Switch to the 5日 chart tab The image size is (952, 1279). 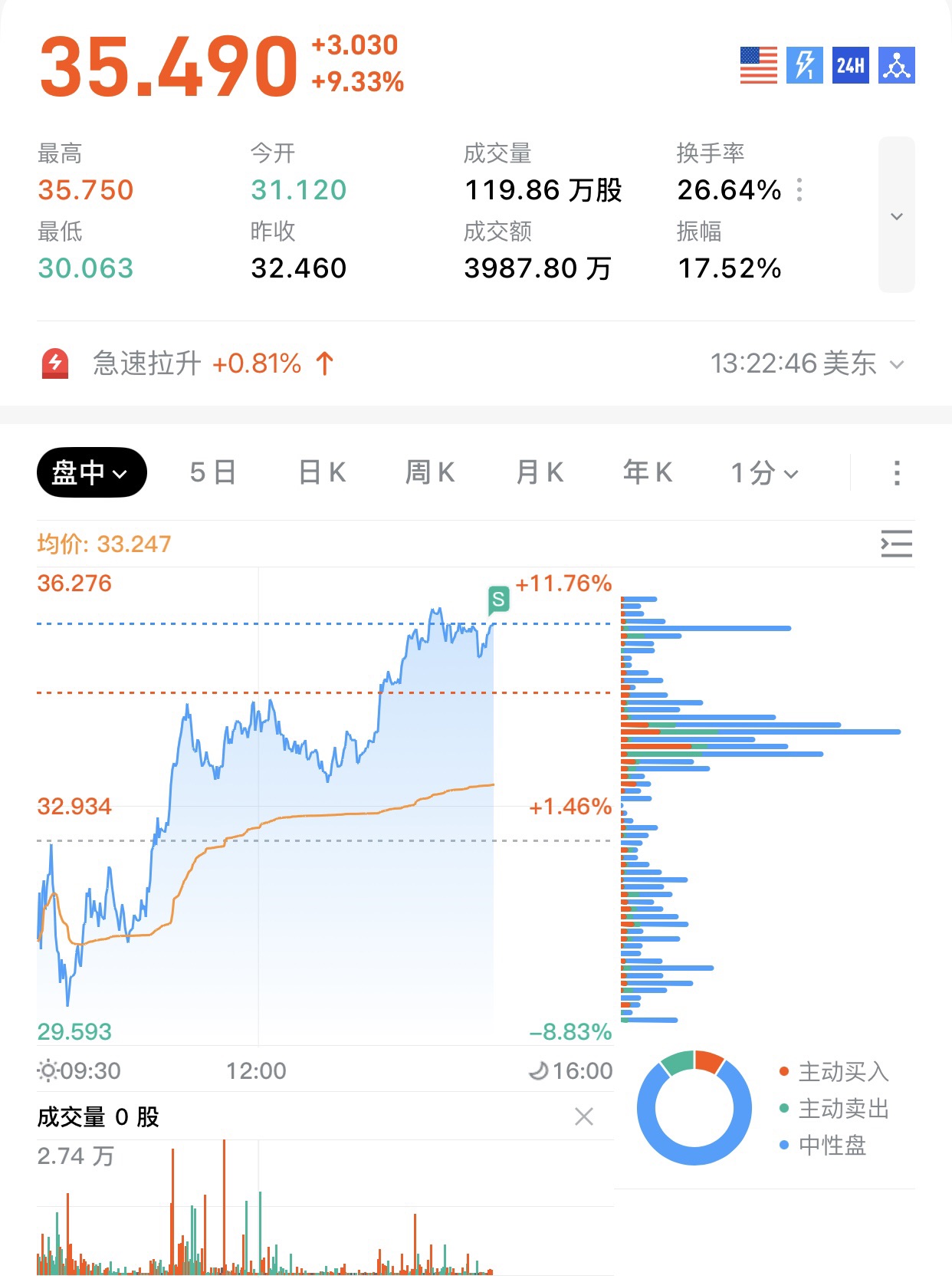(212, 472)
